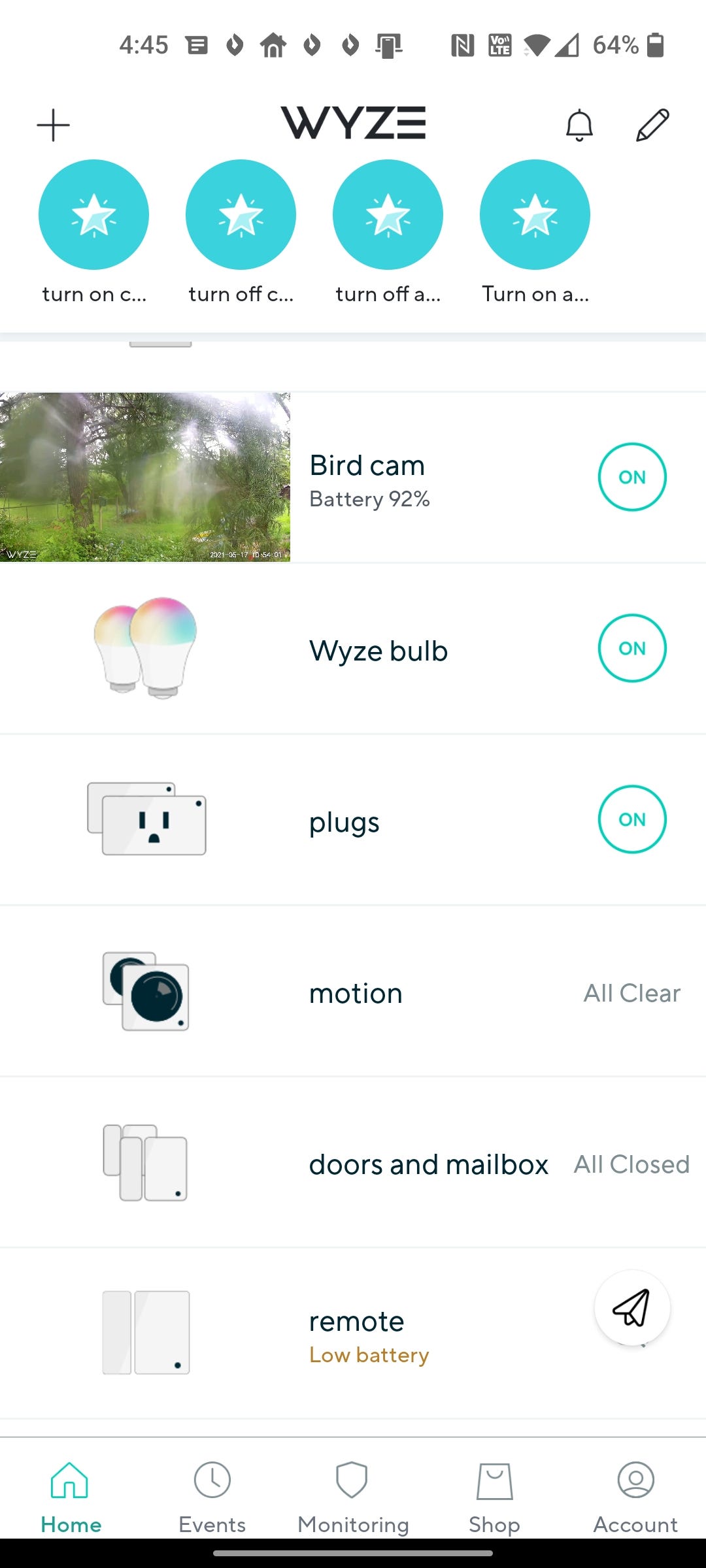The image size is (706, 1568).
Task: Open the notifications bell
Action: click(579, 125)
